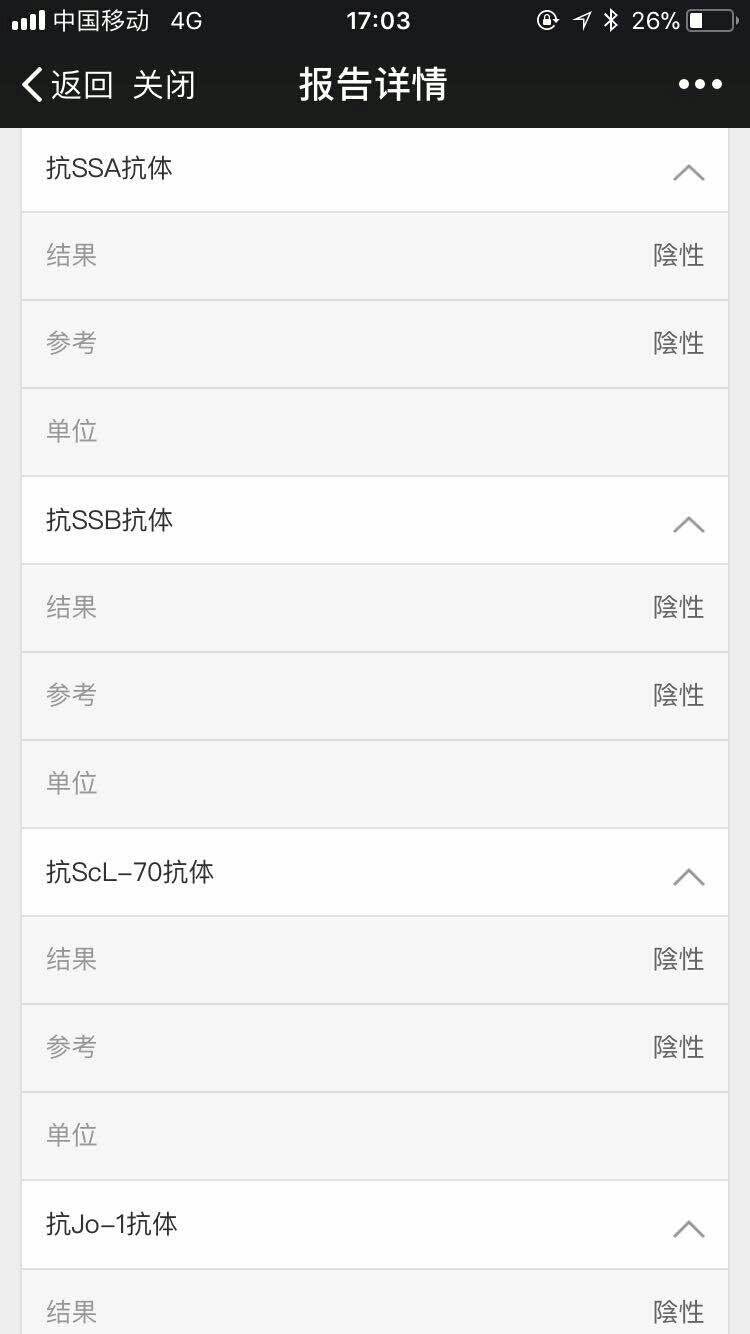Collapse the 抗SSA抗体 section
The height and width of the screenshot is (1334, 750).
pyautogui.click(x=688, y=172)
